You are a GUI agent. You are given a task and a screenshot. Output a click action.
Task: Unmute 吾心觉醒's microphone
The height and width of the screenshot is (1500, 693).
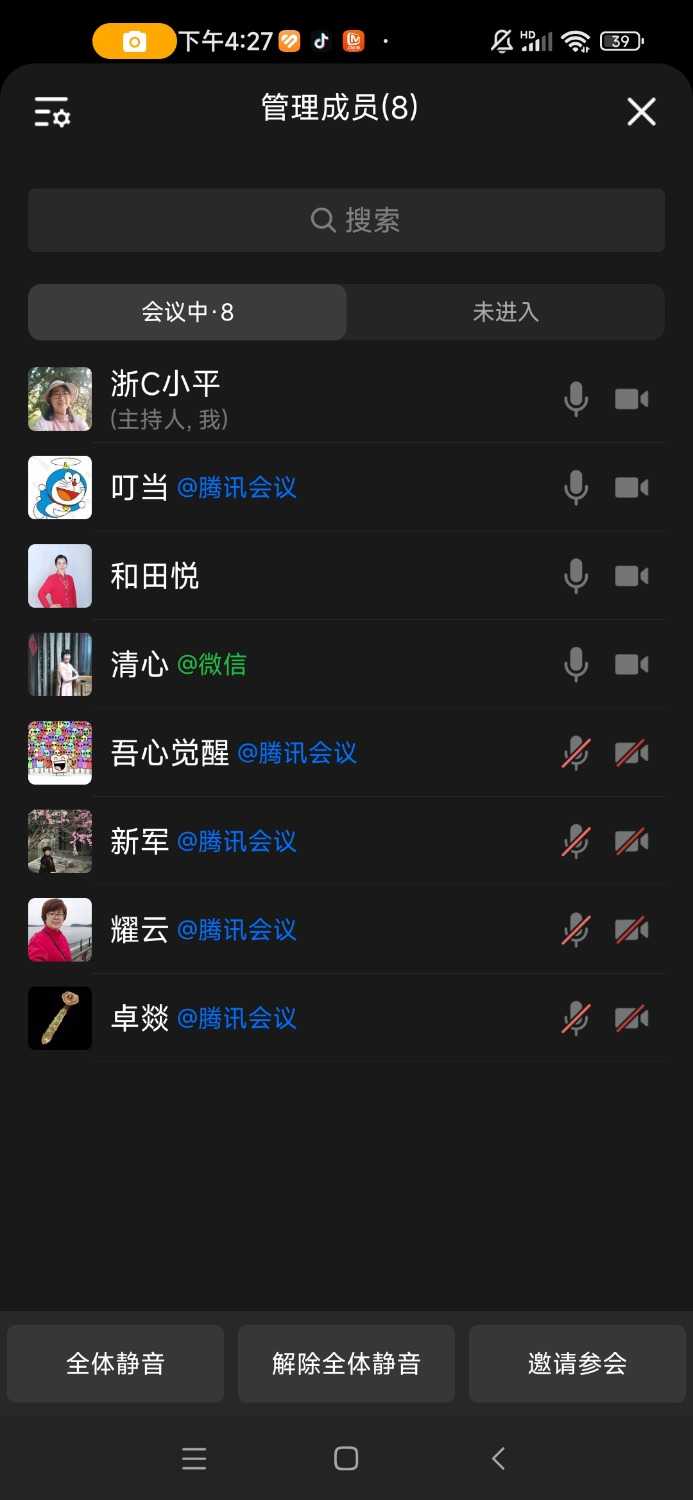coord(576,753)
